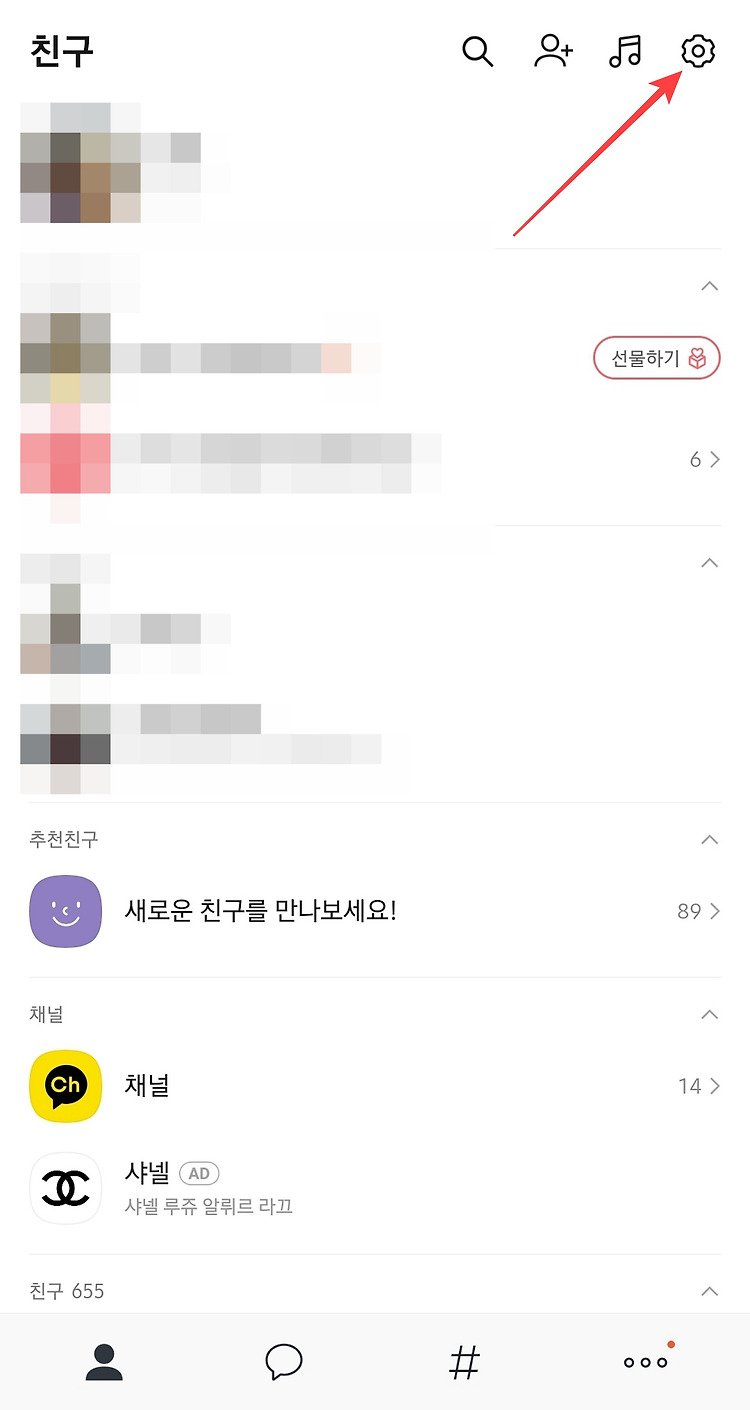The width and height of the screenshot is (750, 1410).
Task: Open 새로운 친구를 만나보세요 row
Action: coord(375,911)
